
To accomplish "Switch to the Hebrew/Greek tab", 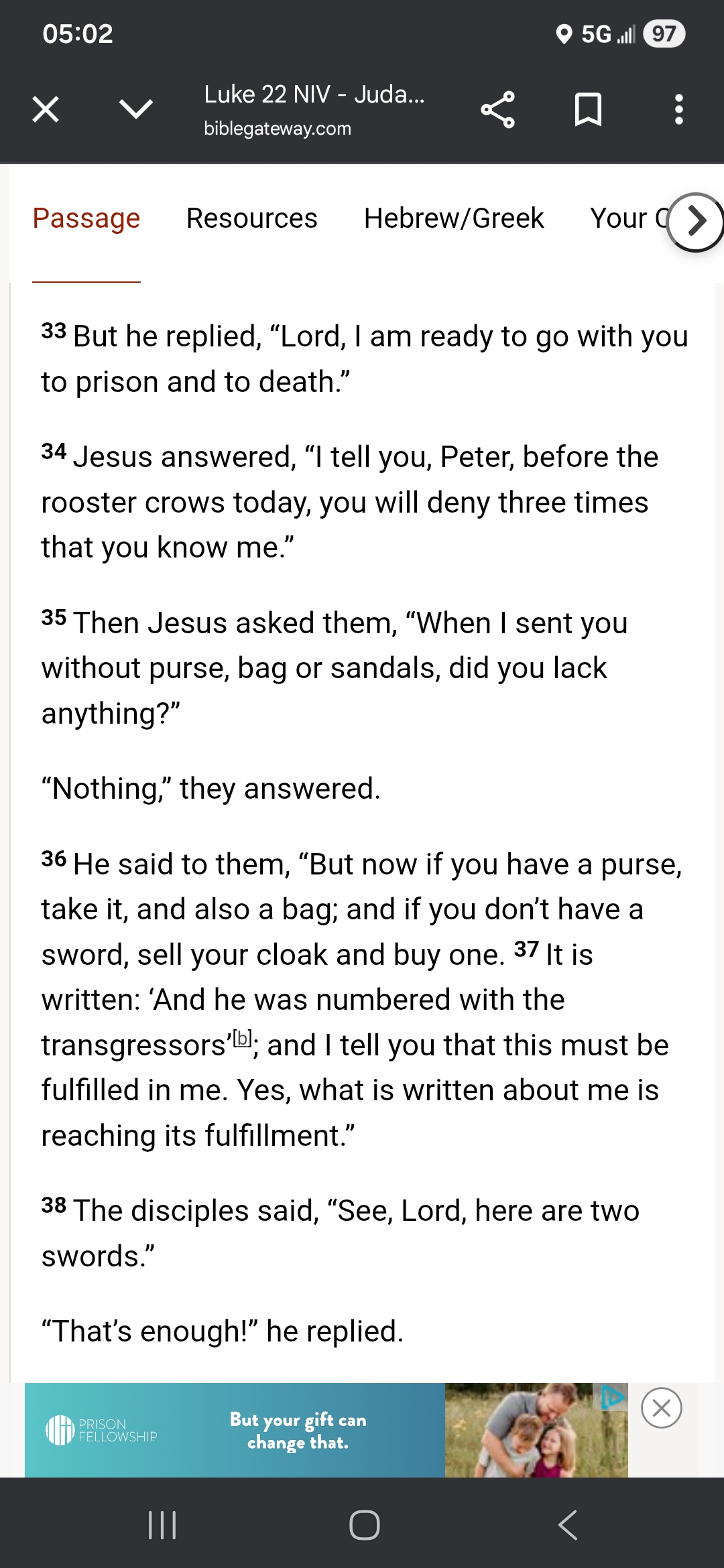I will coord(454,218).
